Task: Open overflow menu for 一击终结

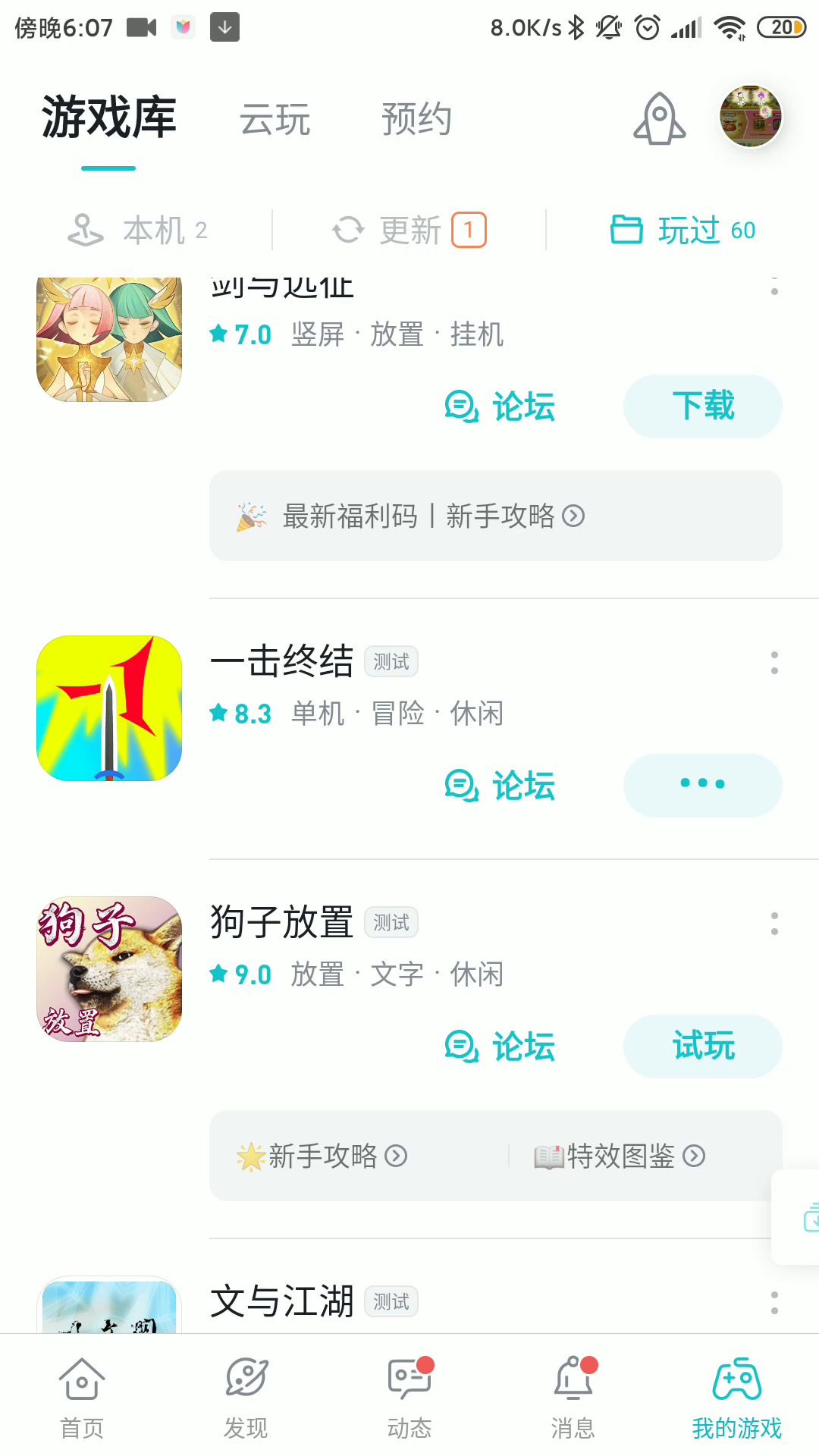Action: 774,663
